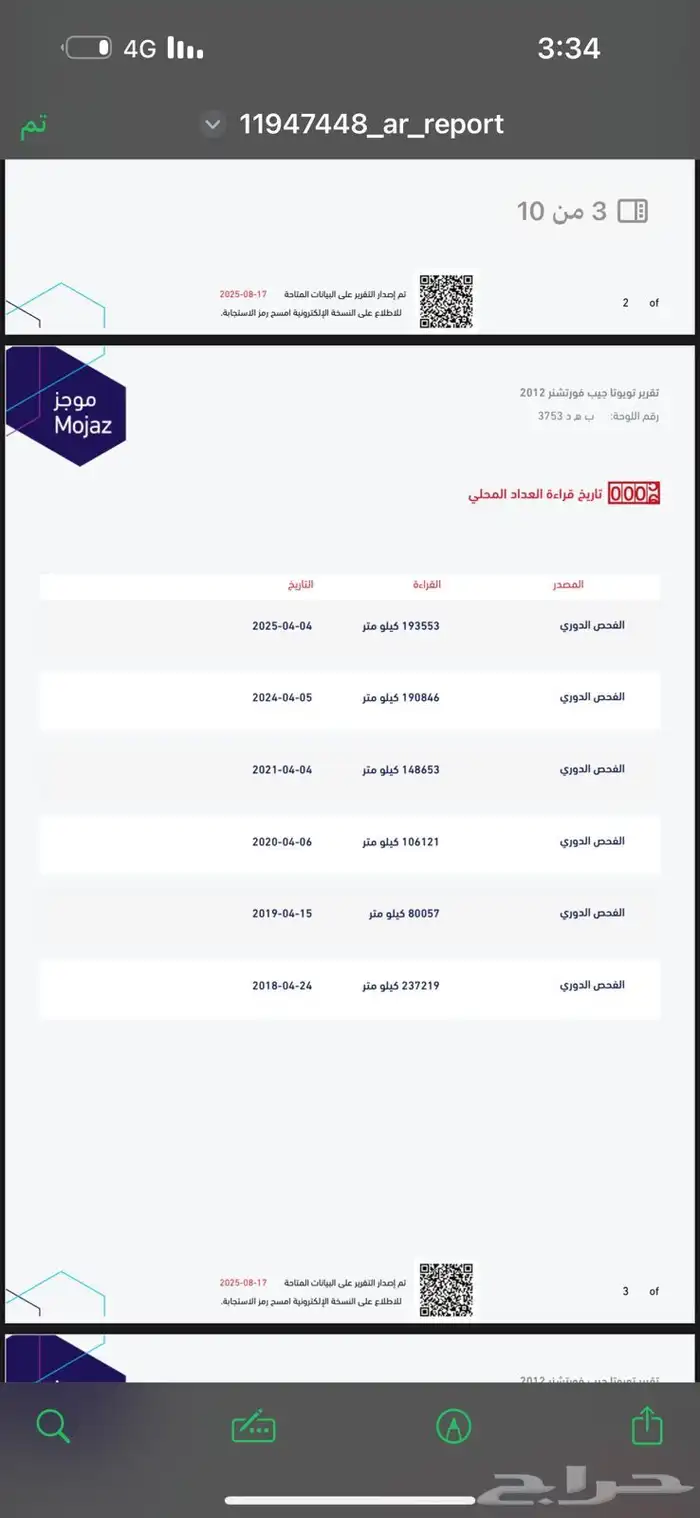This screenshot has height=1518, width=700.
Task: Open the markup pen tool
Action: [x=454, y=1427]
